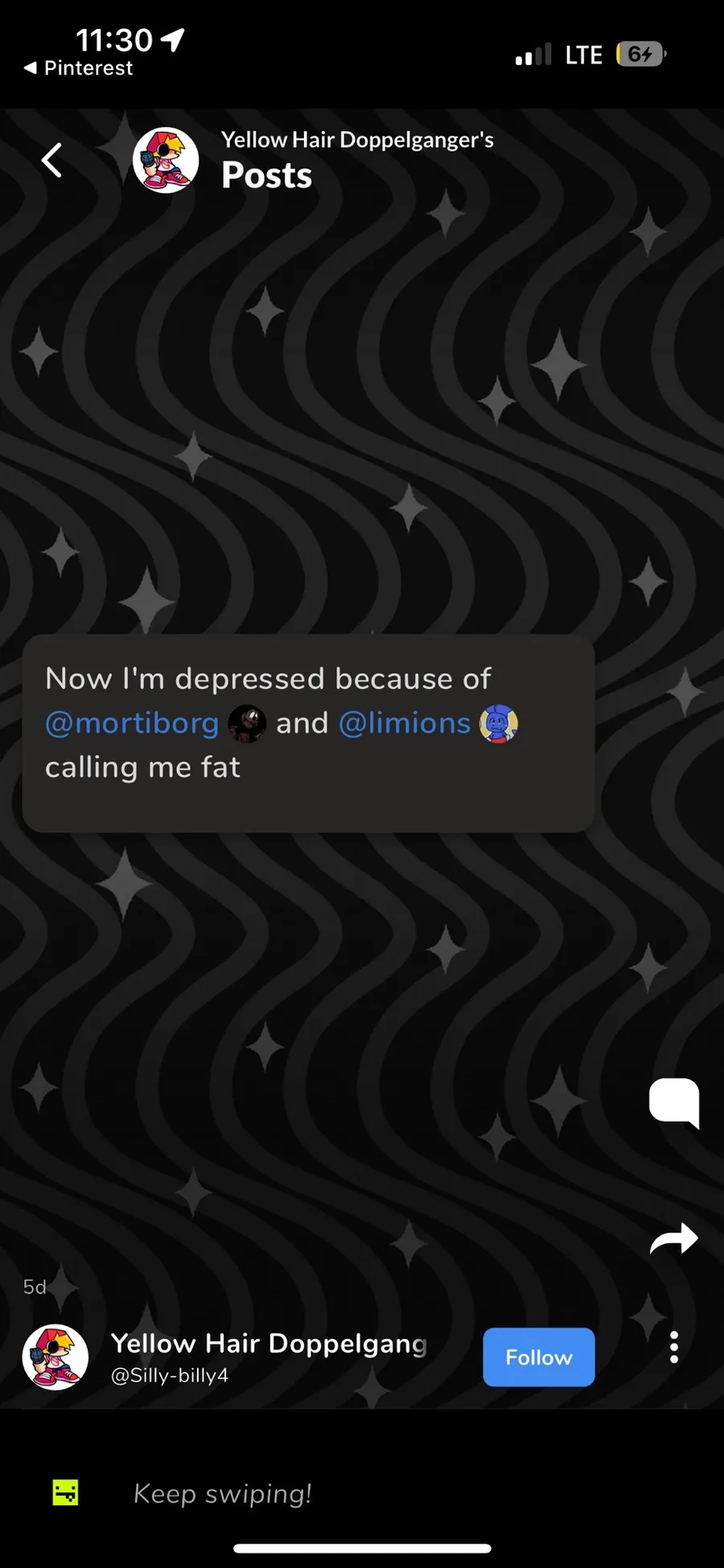
Task: Return to Pinterest from status bar
Action: pyautogui.click(x=78, y=68)
